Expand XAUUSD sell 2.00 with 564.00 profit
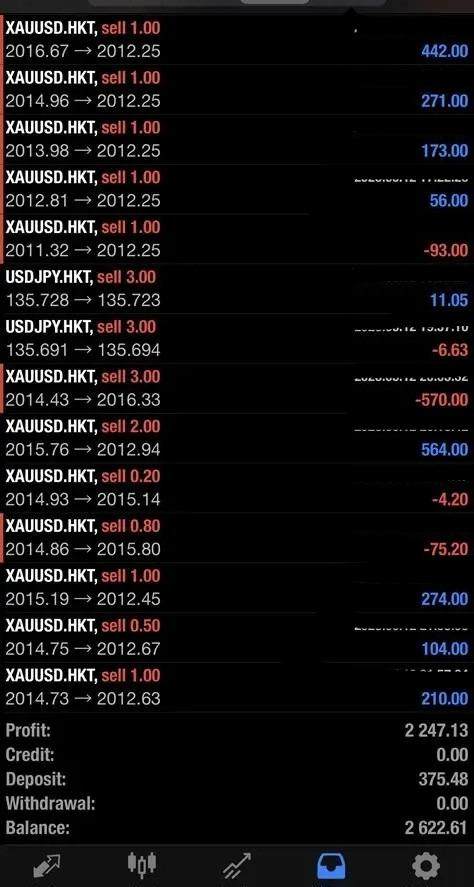The width and height of the screenshot is (474, 887). point(237,438)
